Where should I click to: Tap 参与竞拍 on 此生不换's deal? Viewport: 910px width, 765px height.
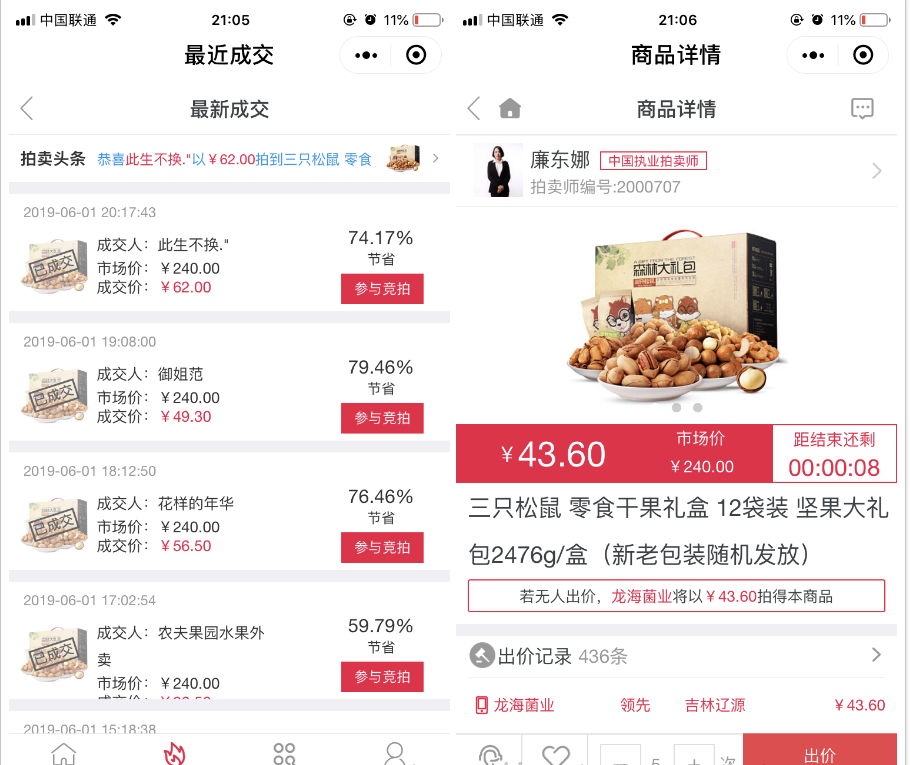pyautogui.click(x=382, y=289)
